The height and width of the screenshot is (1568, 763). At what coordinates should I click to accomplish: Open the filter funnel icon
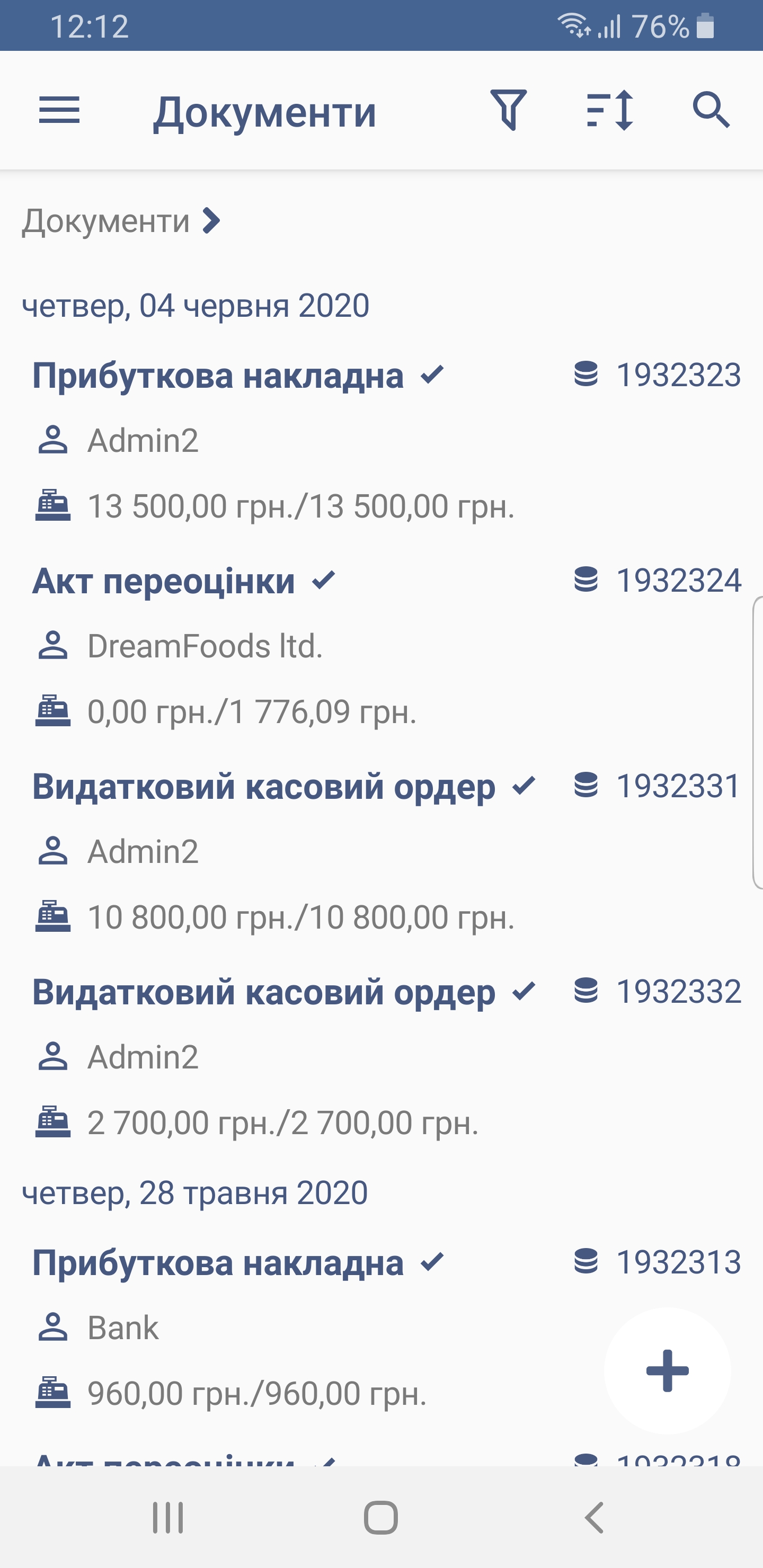[x=509, y=110]
